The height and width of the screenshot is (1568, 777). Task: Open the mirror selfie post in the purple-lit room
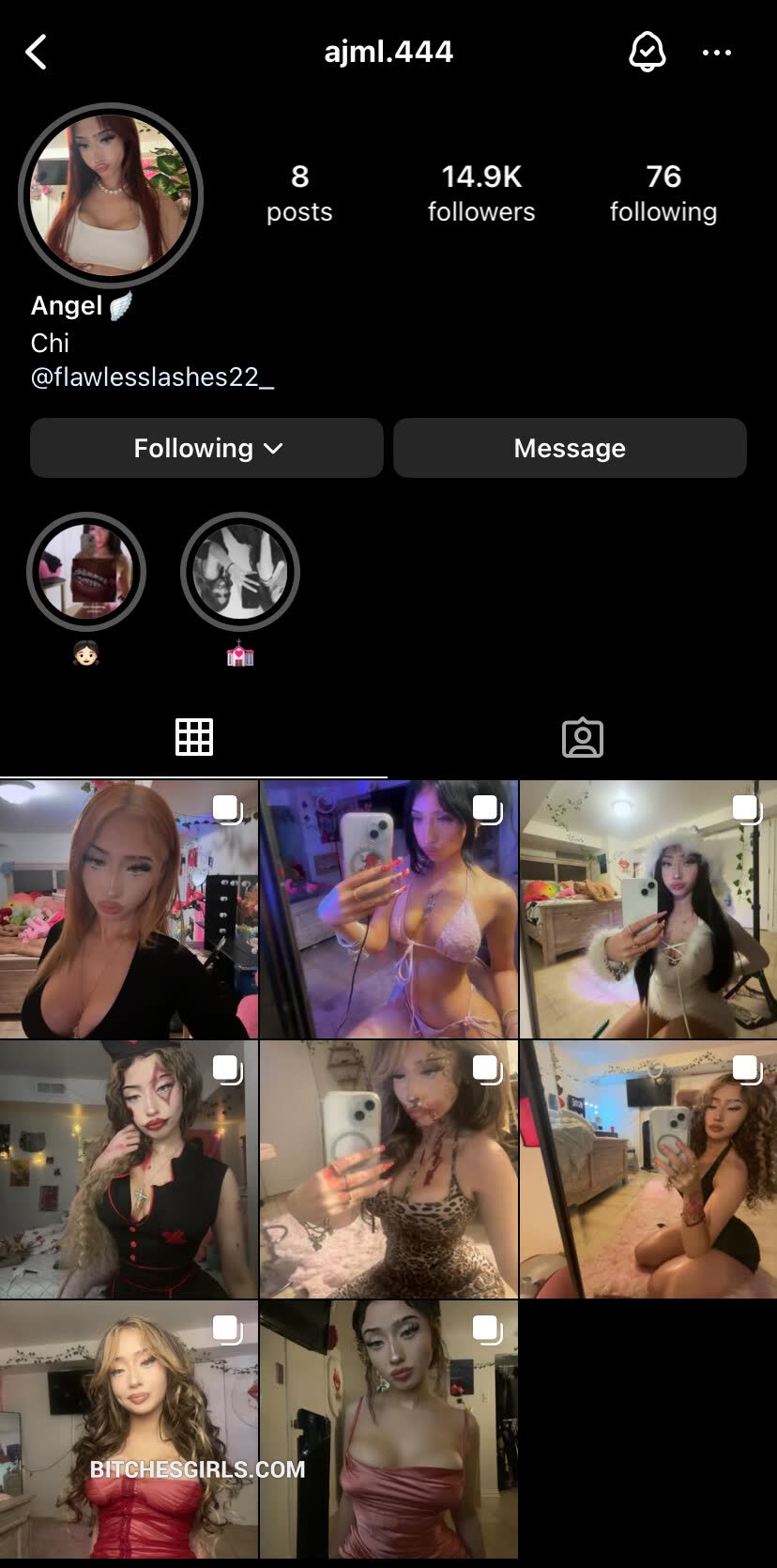(x=388, y=909)
